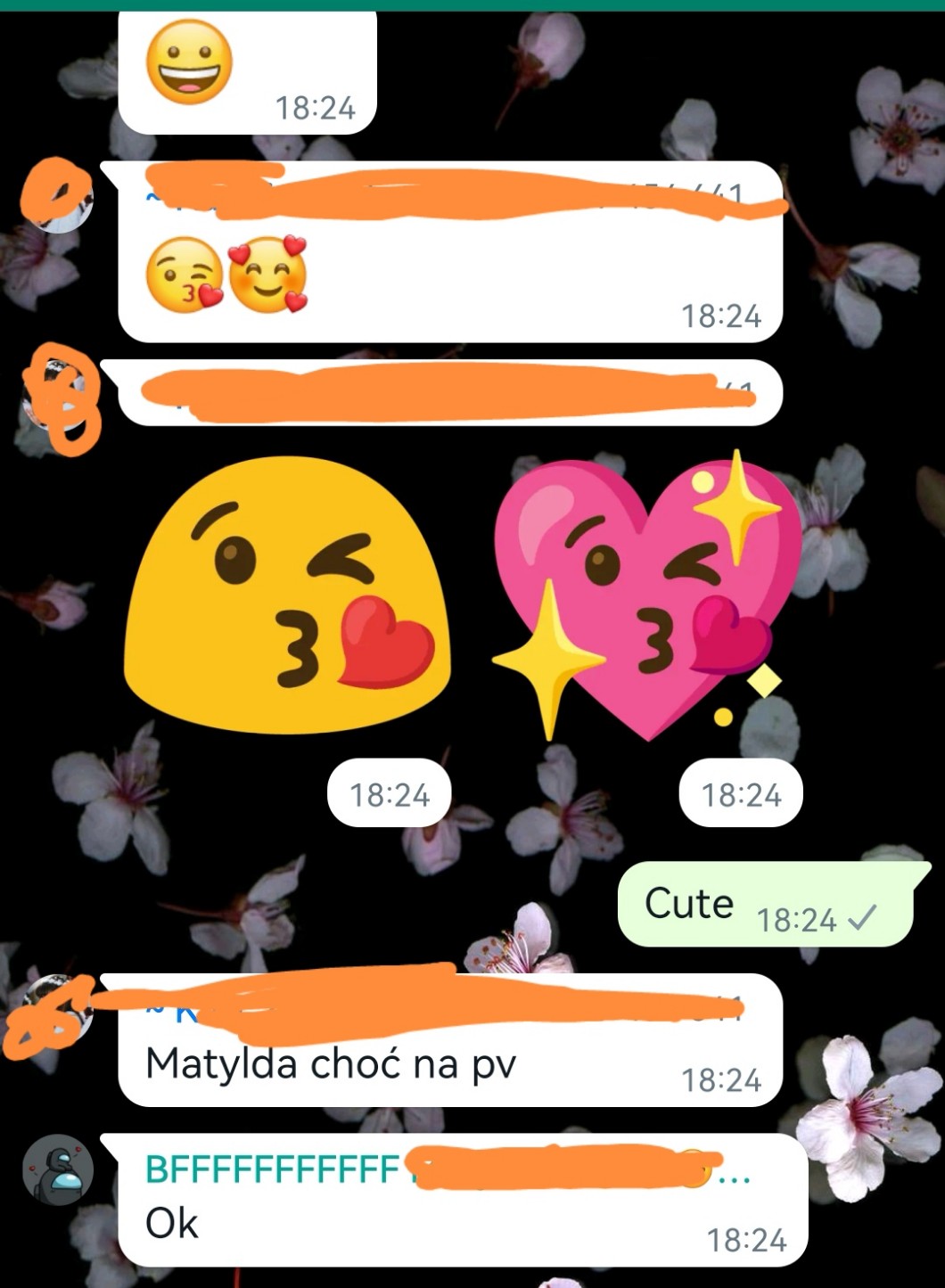Tap the BFFFFFFFFFFF sender name
The height and width of the screenshot is (1288, 945).
[x=272, y=1170]
